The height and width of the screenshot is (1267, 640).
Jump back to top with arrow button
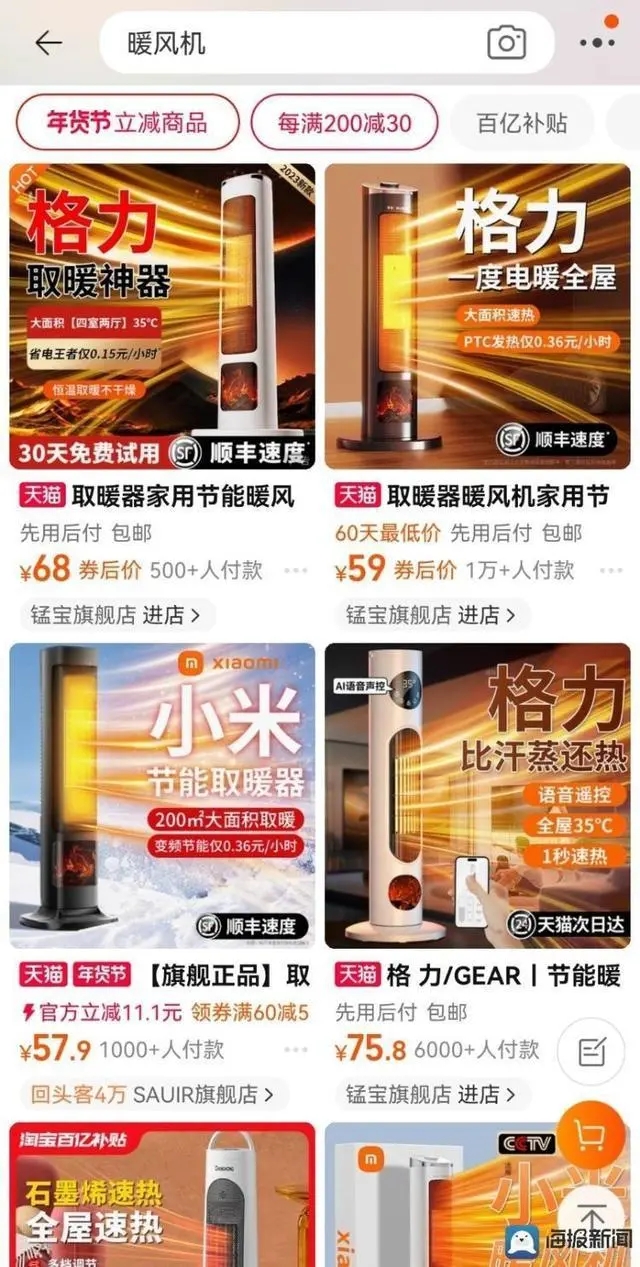pos(593,1219)
